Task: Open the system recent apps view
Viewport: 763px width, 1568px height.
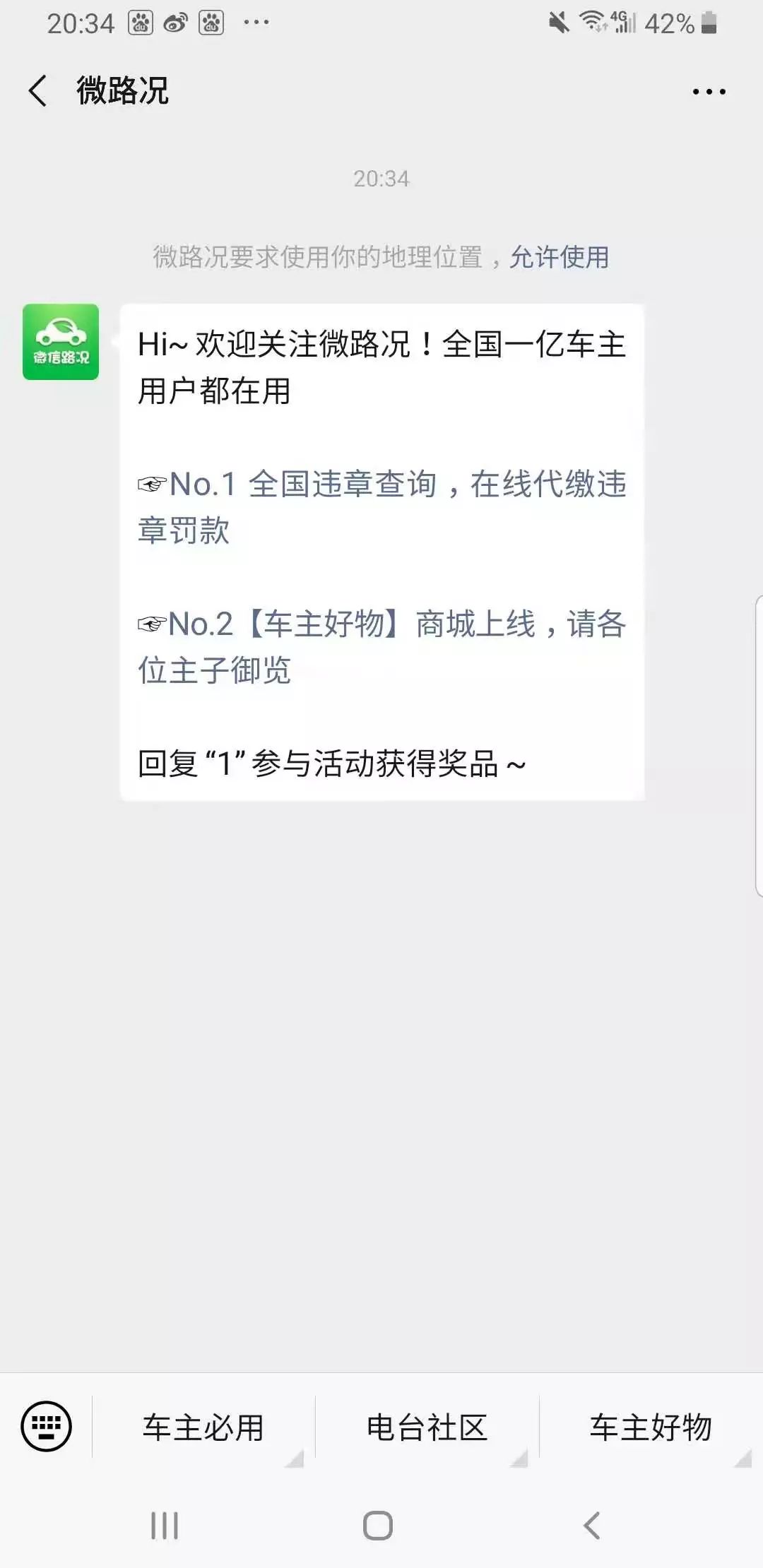Action: 165,1526
